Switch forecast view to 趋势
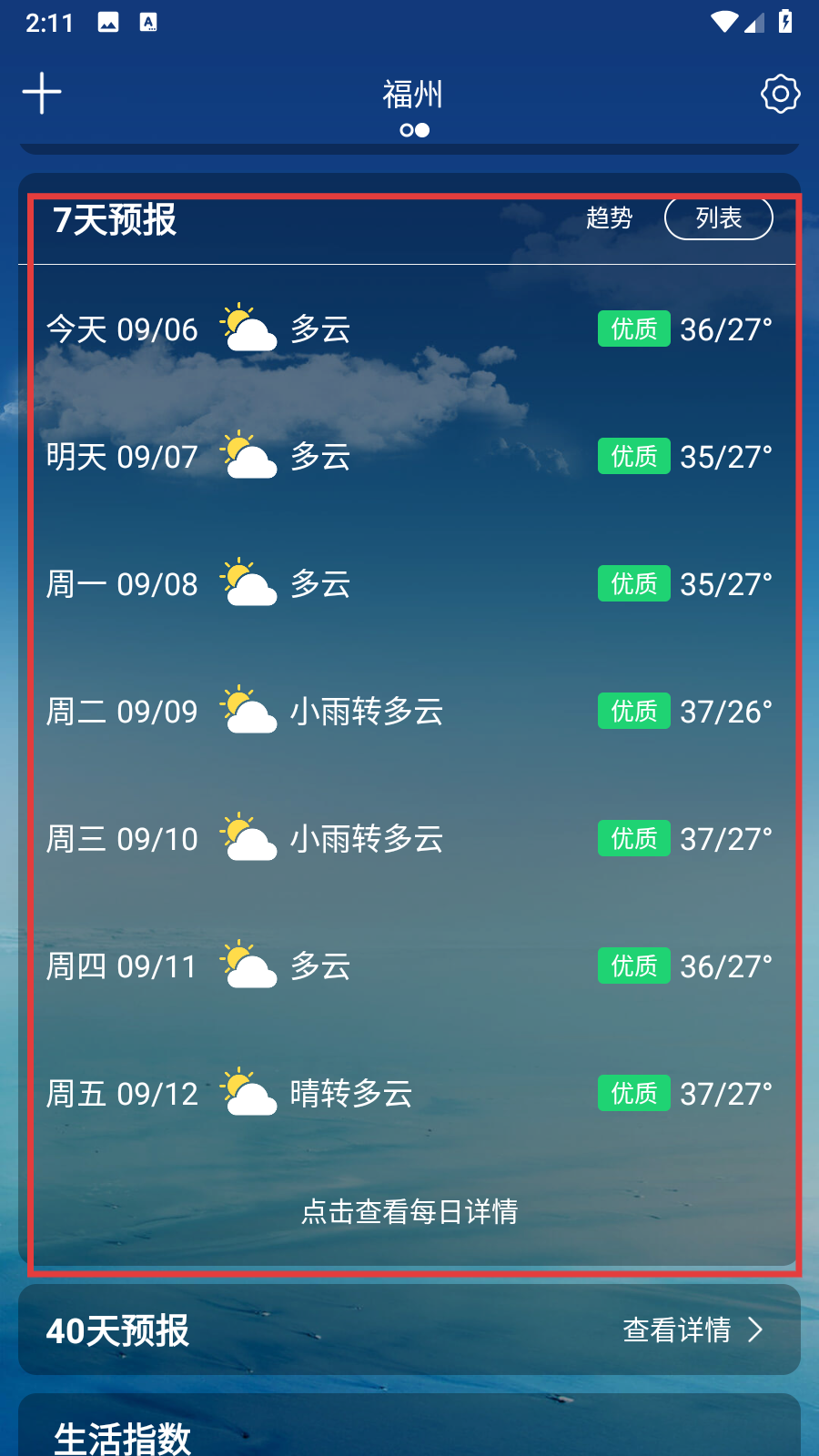819x1456 pixels. pos(609,218)
